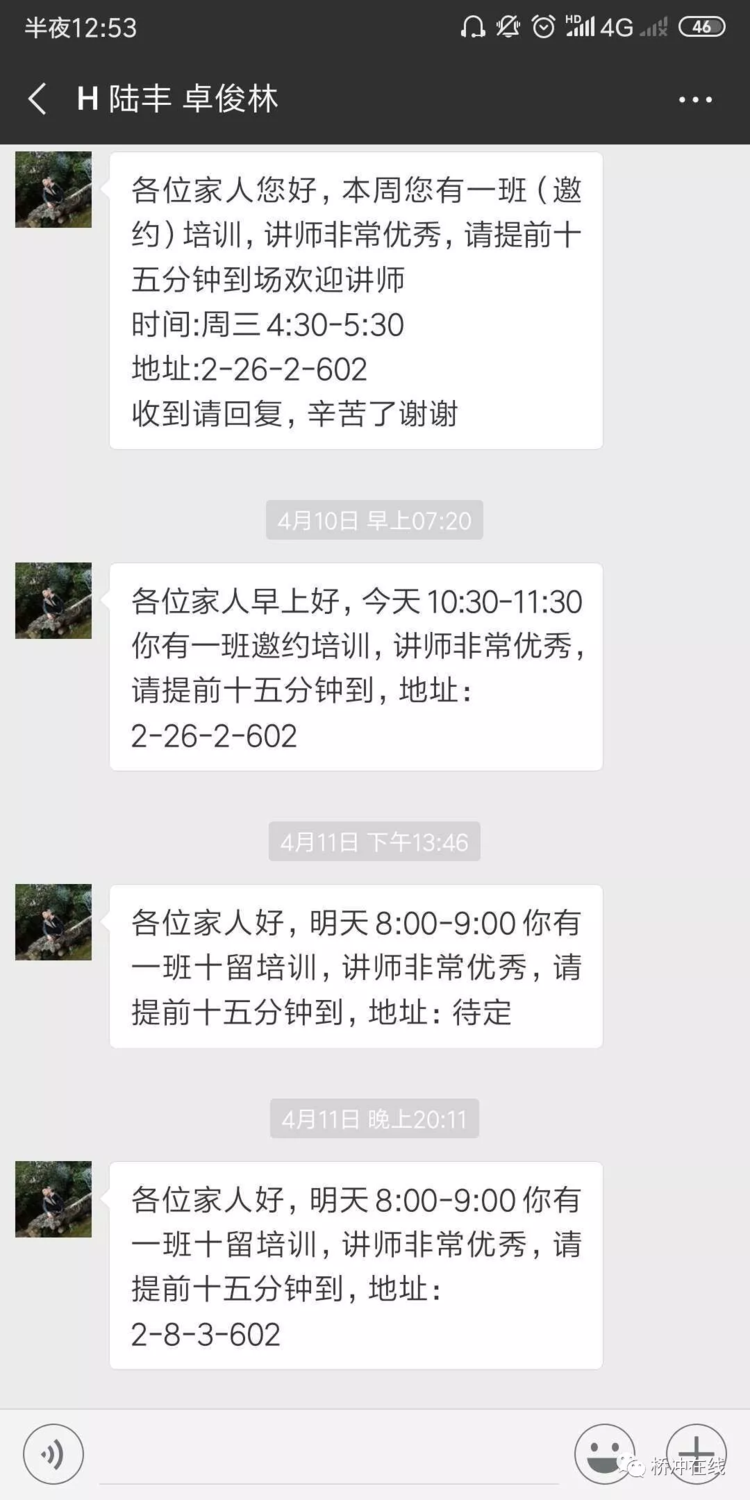View sender avatar beside the 2-8-3-602 message
Image resolution: width=750 pixels, height=1500 pixels.
53,1199
